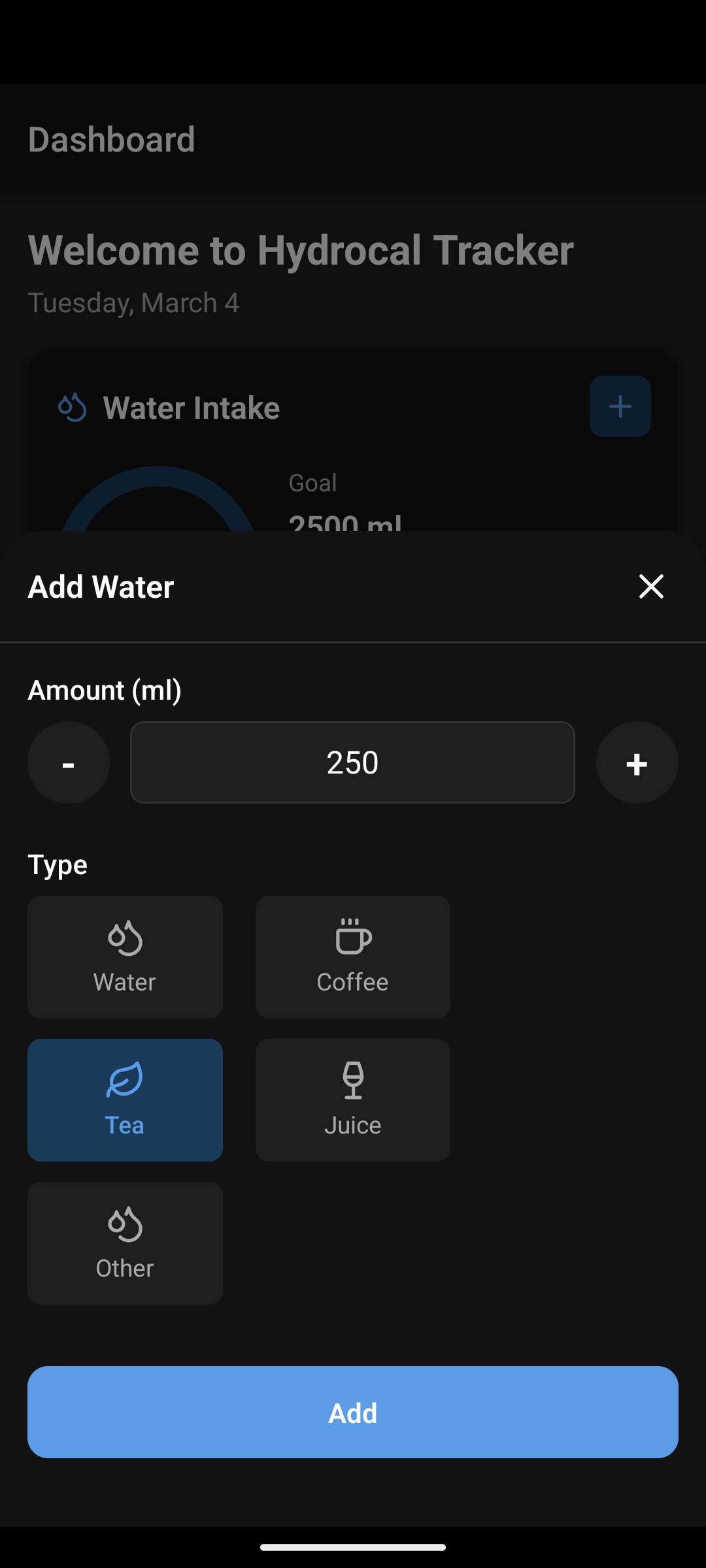Viewport: 706px width, 1568px height.
Task: Select Water as the drink type
Action: [x=125, y=957]
